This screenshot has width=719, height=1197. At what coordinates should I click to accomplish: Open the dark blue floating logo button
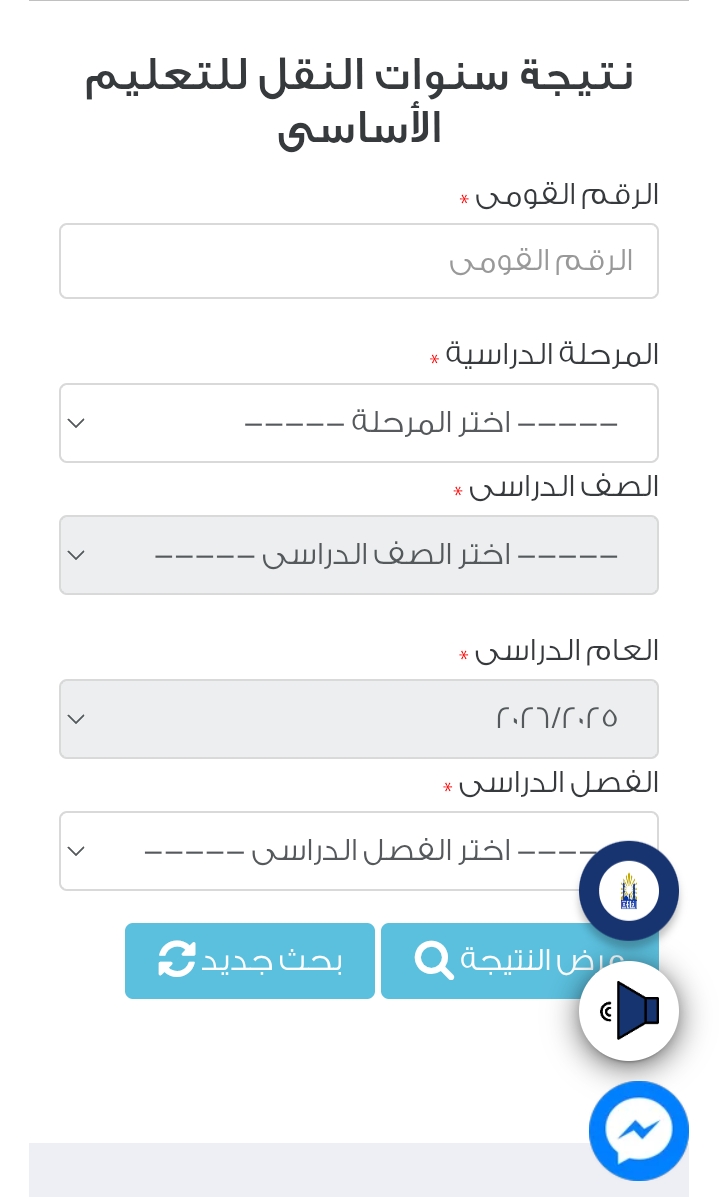pyautogui.click(x=629, y=891)
